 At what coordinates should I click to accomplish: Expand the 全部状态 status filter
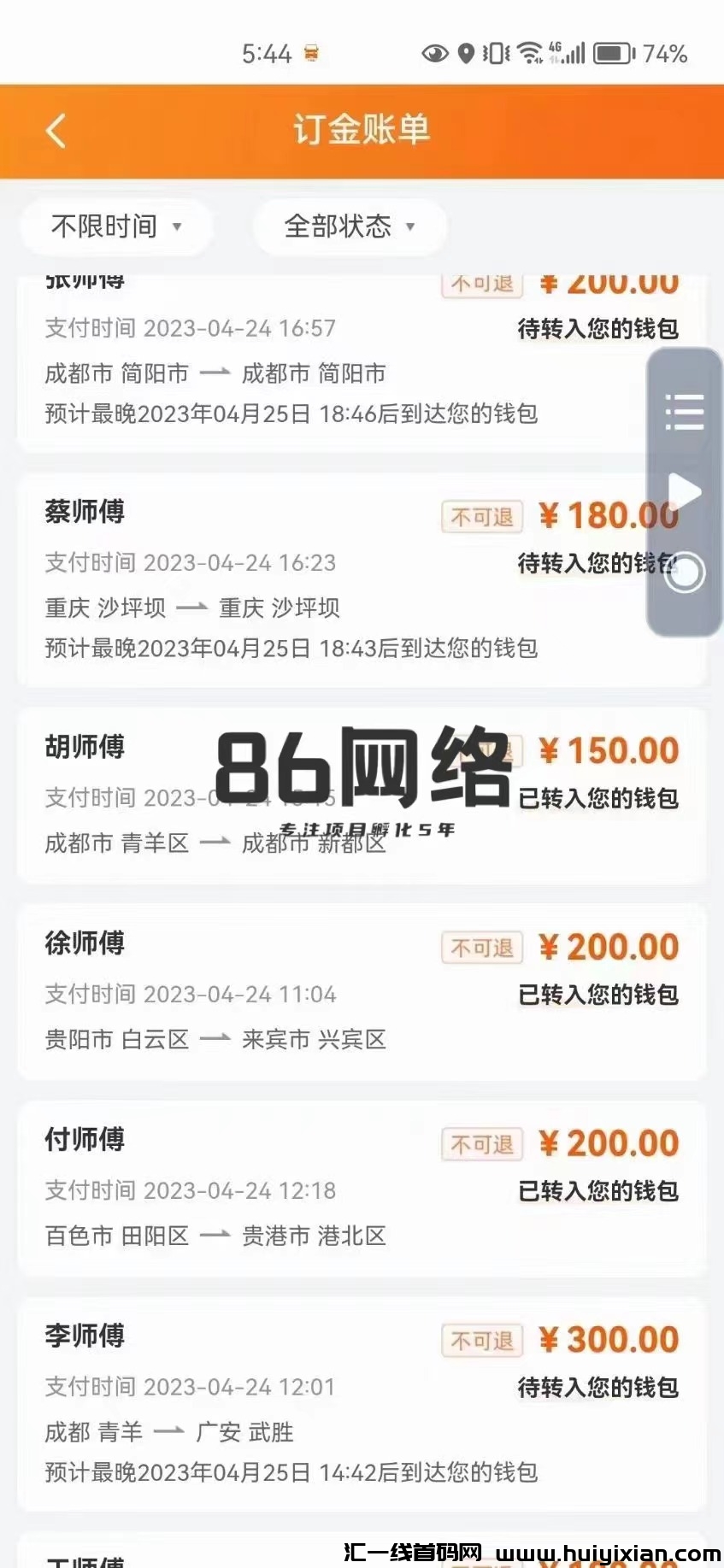[350, 226]
